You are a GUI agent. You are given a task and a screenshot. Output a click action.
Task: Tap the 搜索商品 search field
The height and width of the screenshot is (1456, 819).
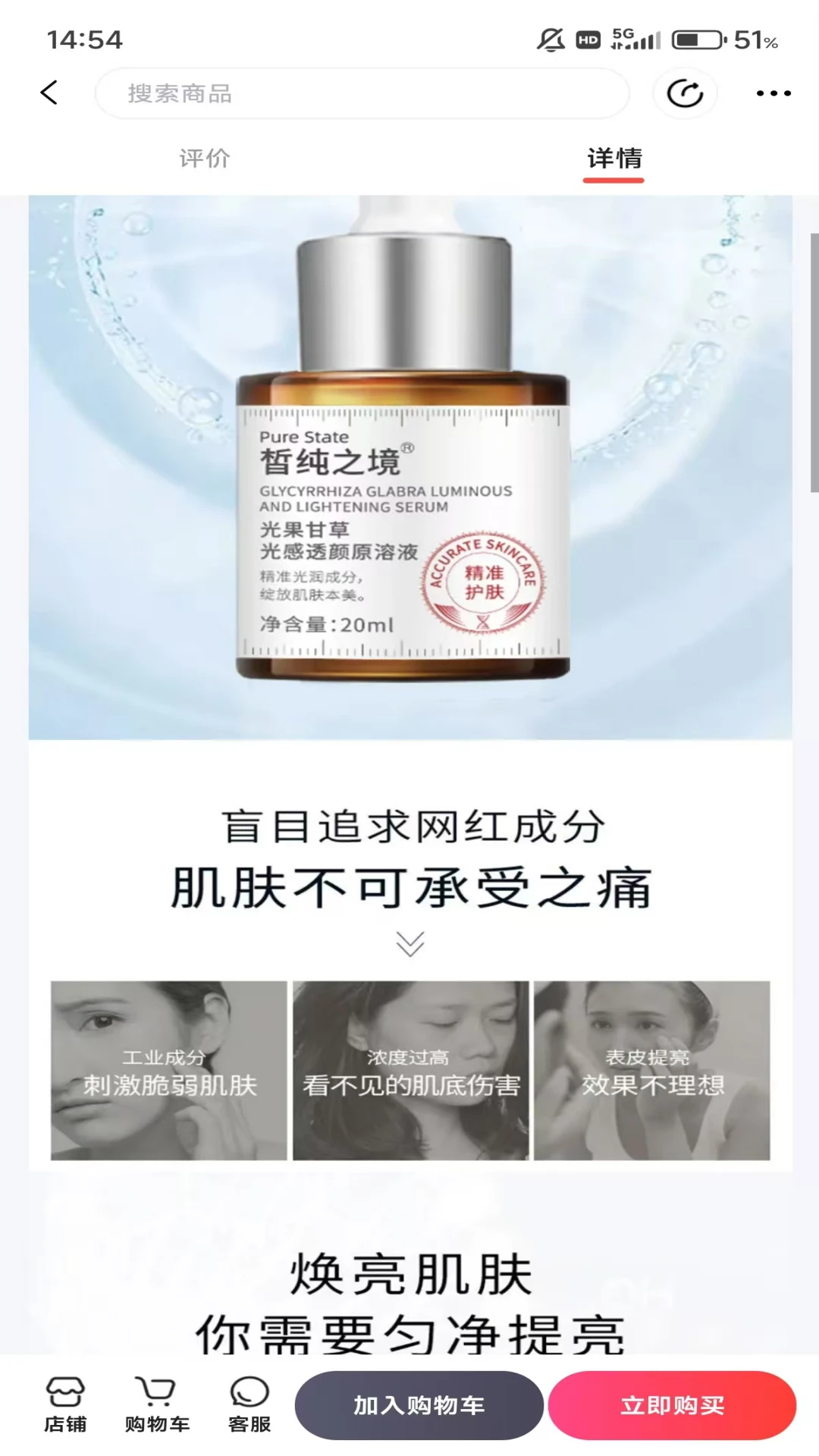[362, 93]
